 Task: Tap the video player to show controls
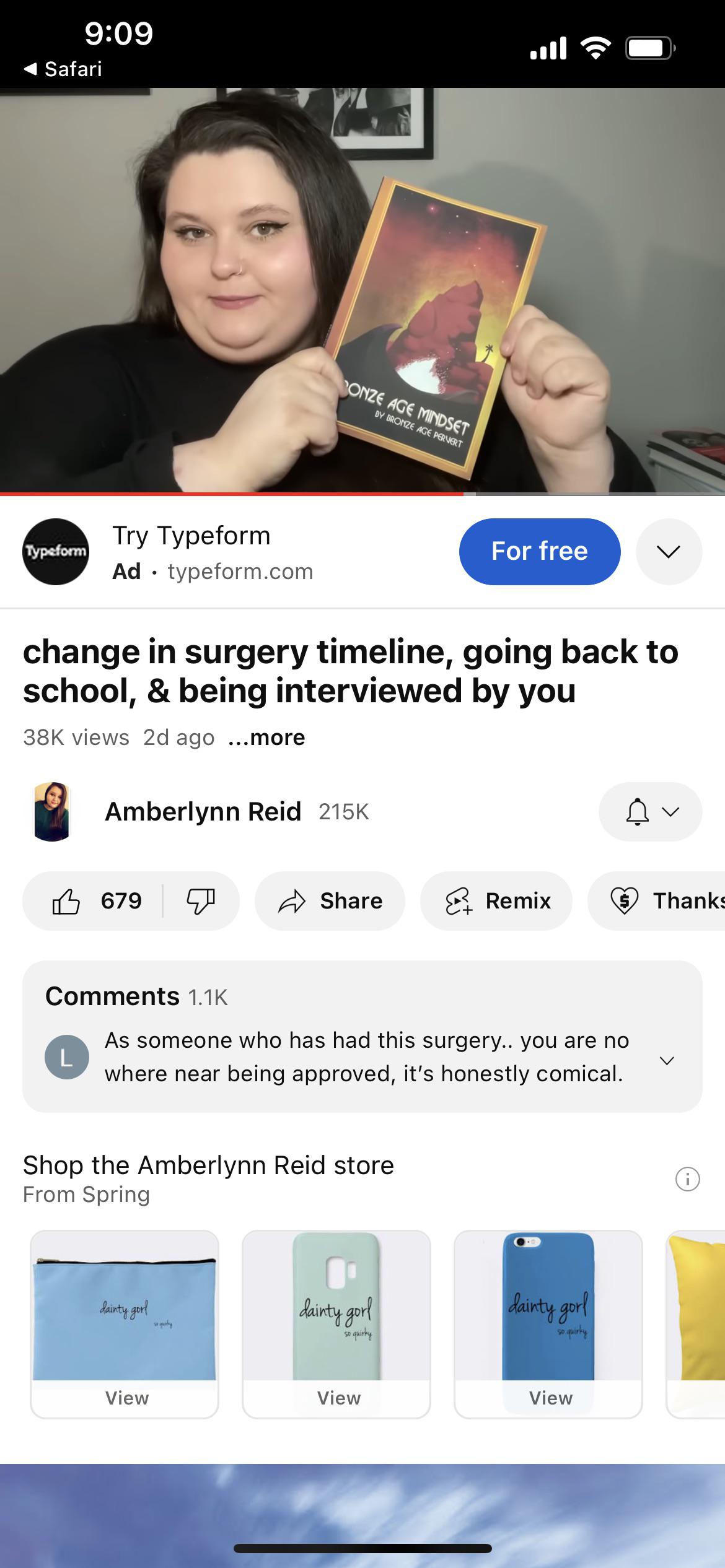pos(362,290)
